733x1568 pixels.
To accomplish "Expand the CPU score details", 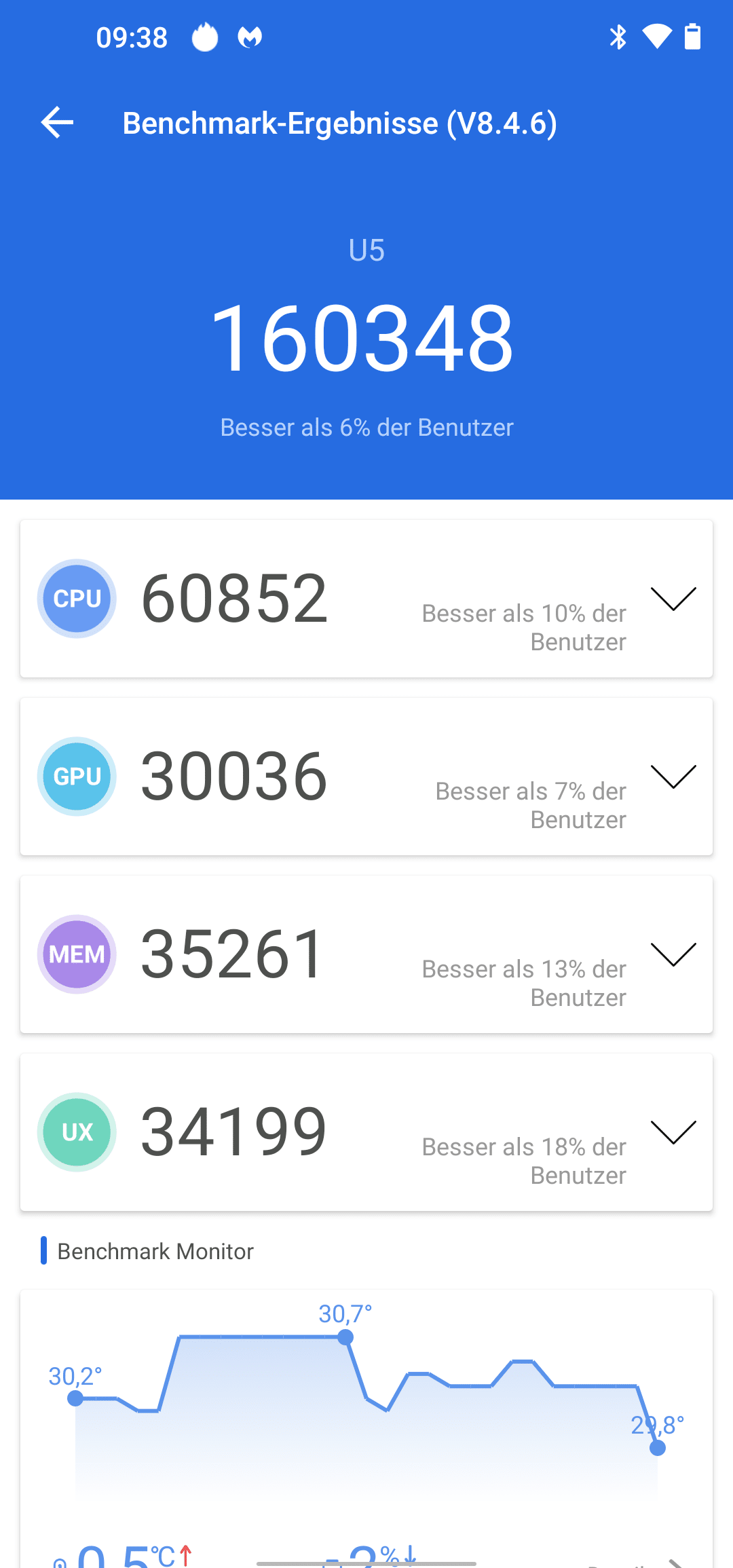I will [x=673, y=599].
